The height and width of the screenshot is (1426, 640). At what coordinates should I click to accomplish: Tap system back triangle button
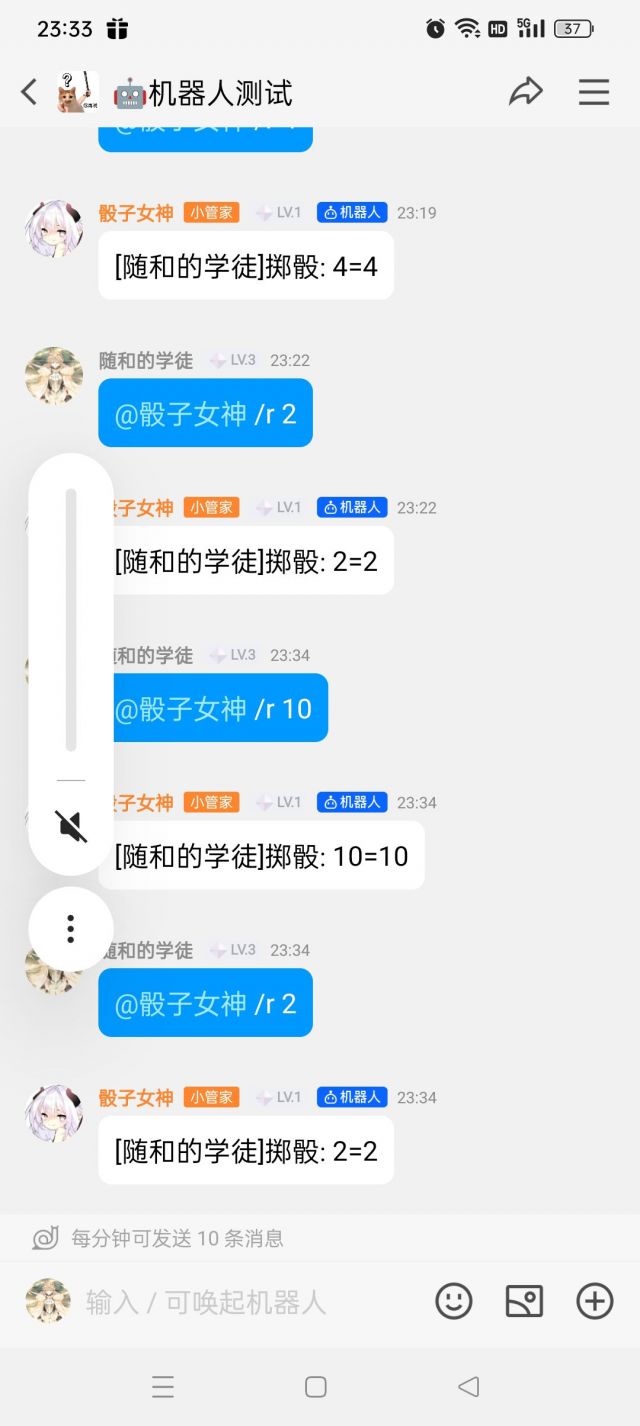click(468, 1386)
